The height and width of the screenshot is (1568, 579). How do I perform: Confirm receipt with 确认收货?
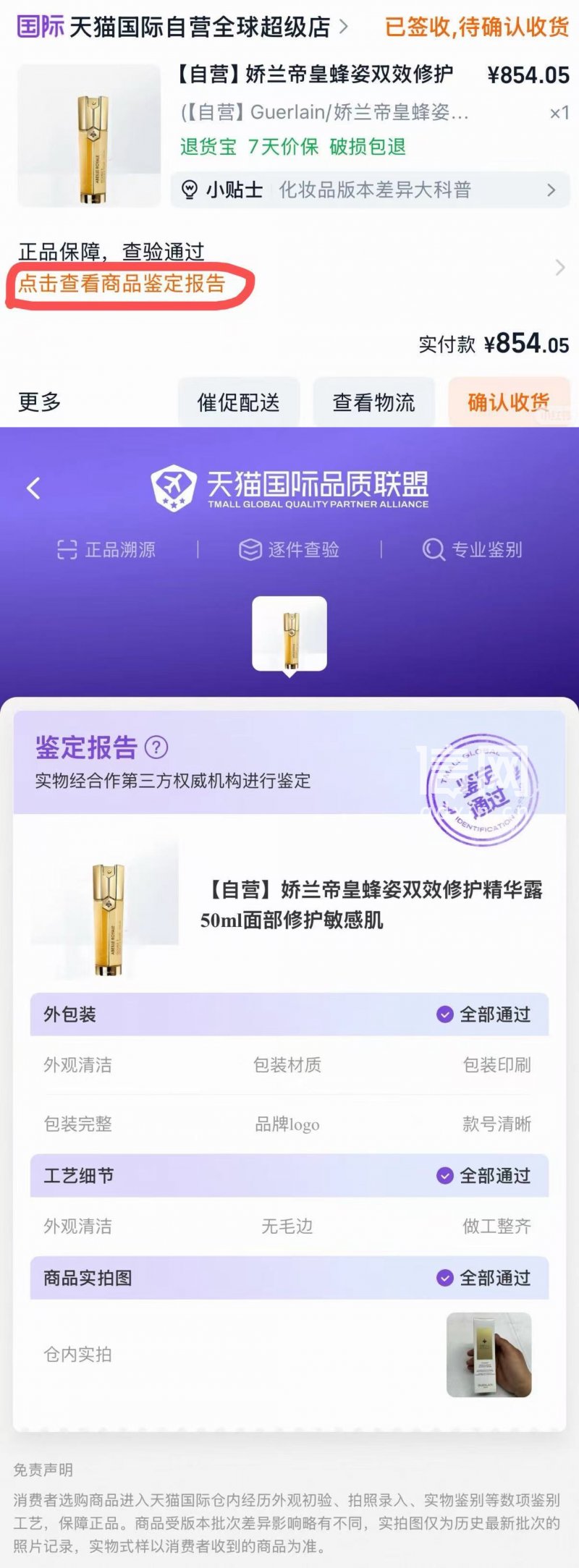[x=508, y=402]
